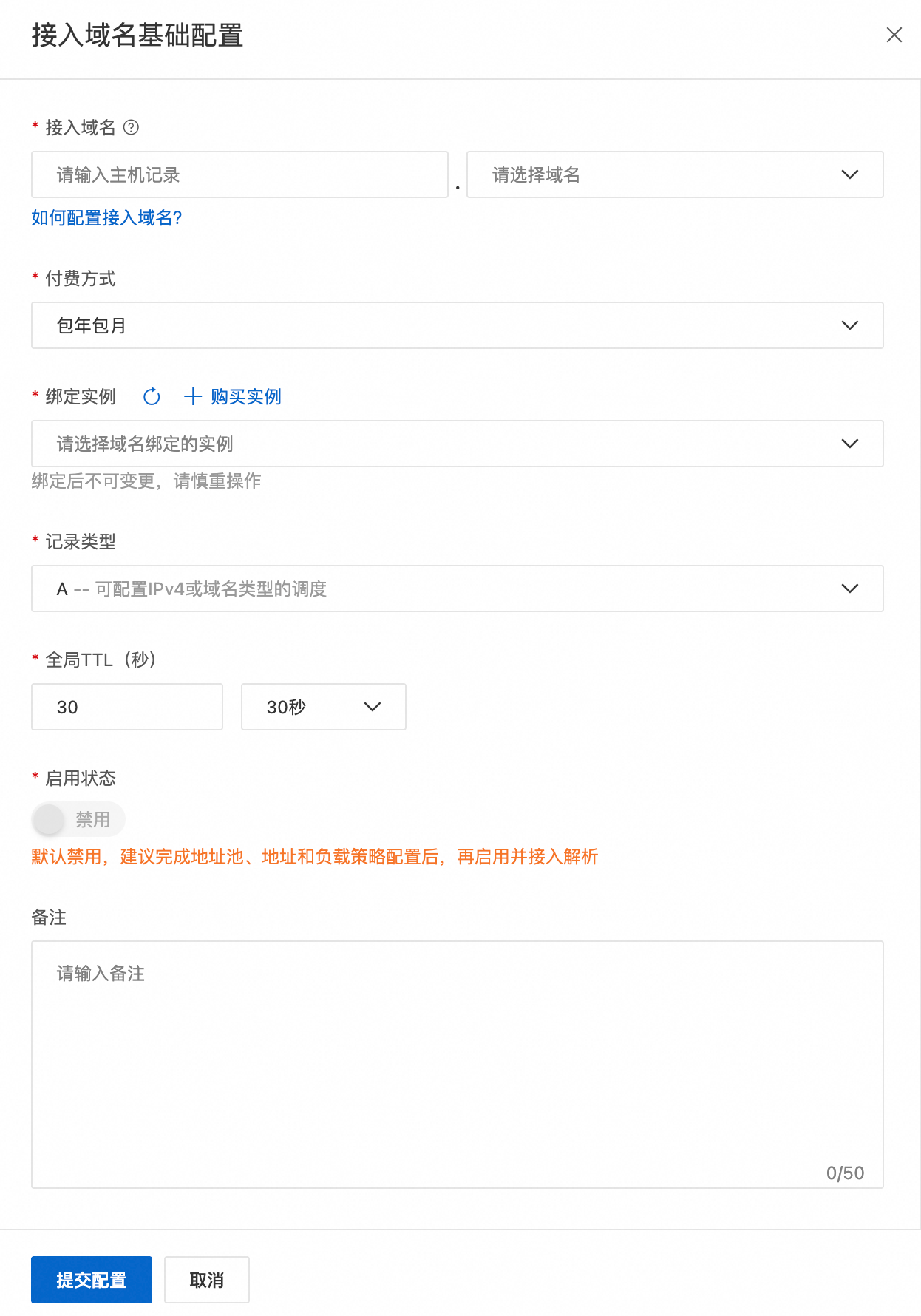Expand the 30秒 TTL preset dropdown
Image resolution: width=921 pixels, height=1316 pixels.
coord(323,708)
